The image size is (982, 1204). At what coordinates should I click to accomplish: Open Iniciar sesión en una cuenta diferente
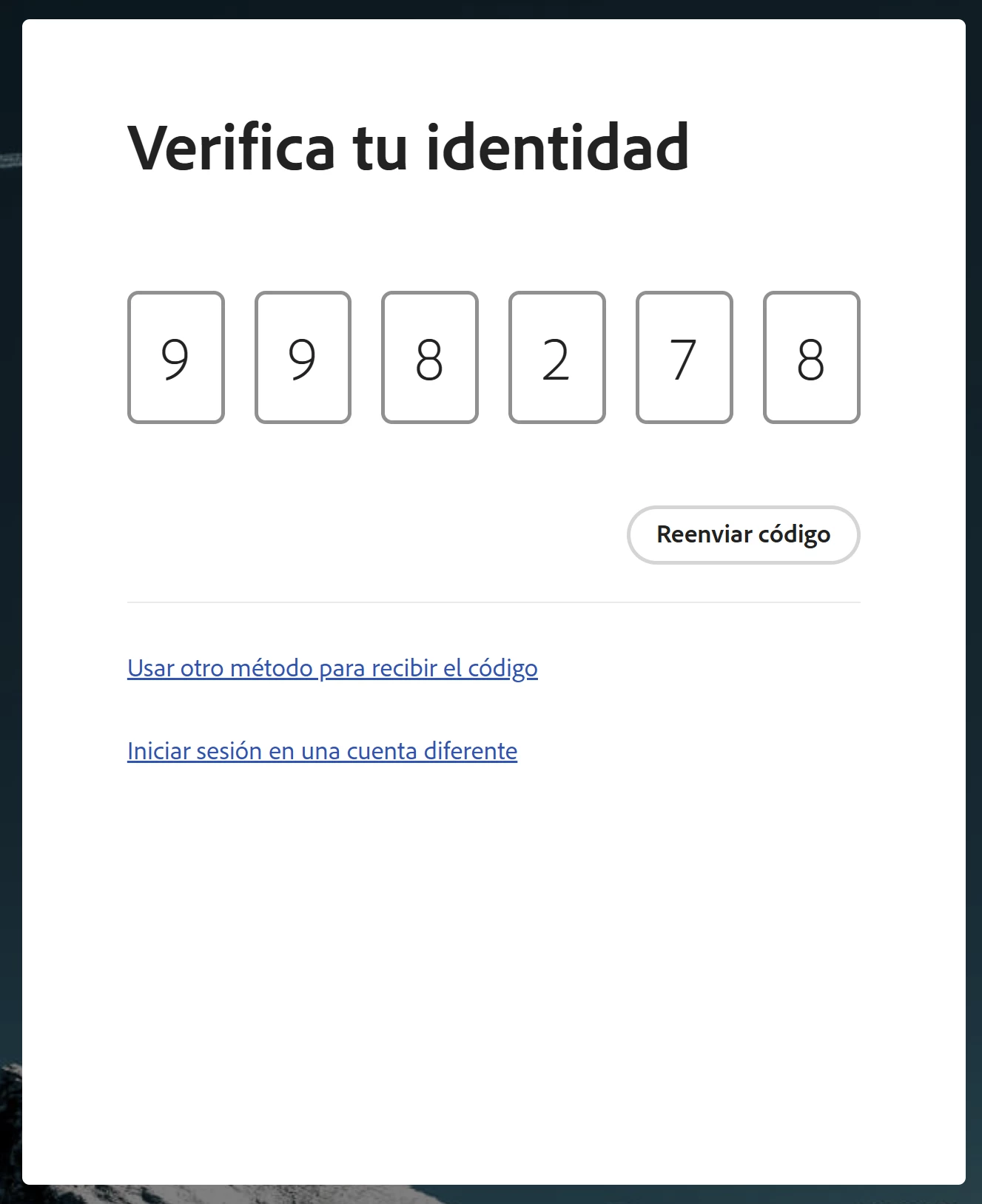(x=322, y=751)
